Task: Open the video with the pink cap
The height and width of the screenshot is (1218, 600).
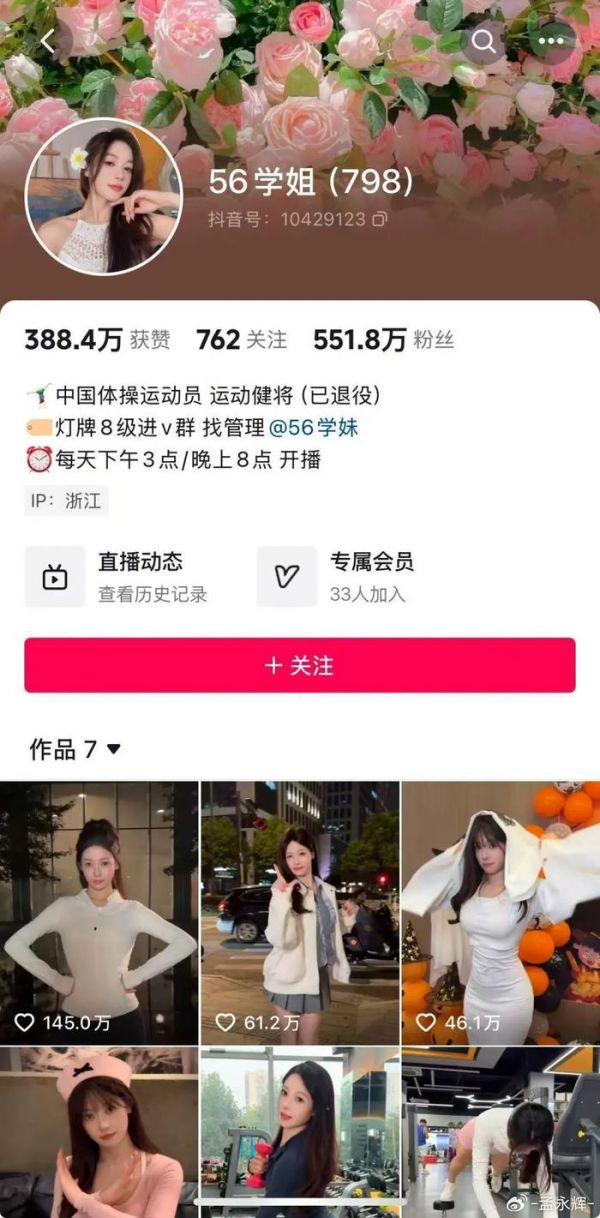Action: pyautogui.click(x=99, y=1132)
